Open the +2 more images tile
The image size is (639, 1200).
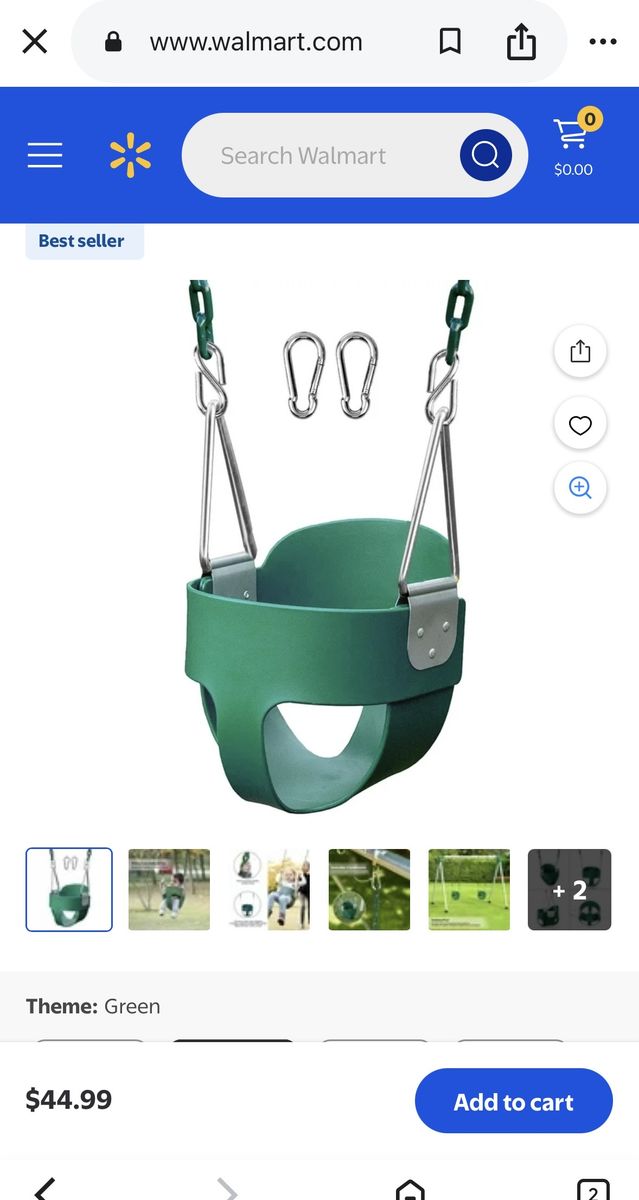click(569, 890)
